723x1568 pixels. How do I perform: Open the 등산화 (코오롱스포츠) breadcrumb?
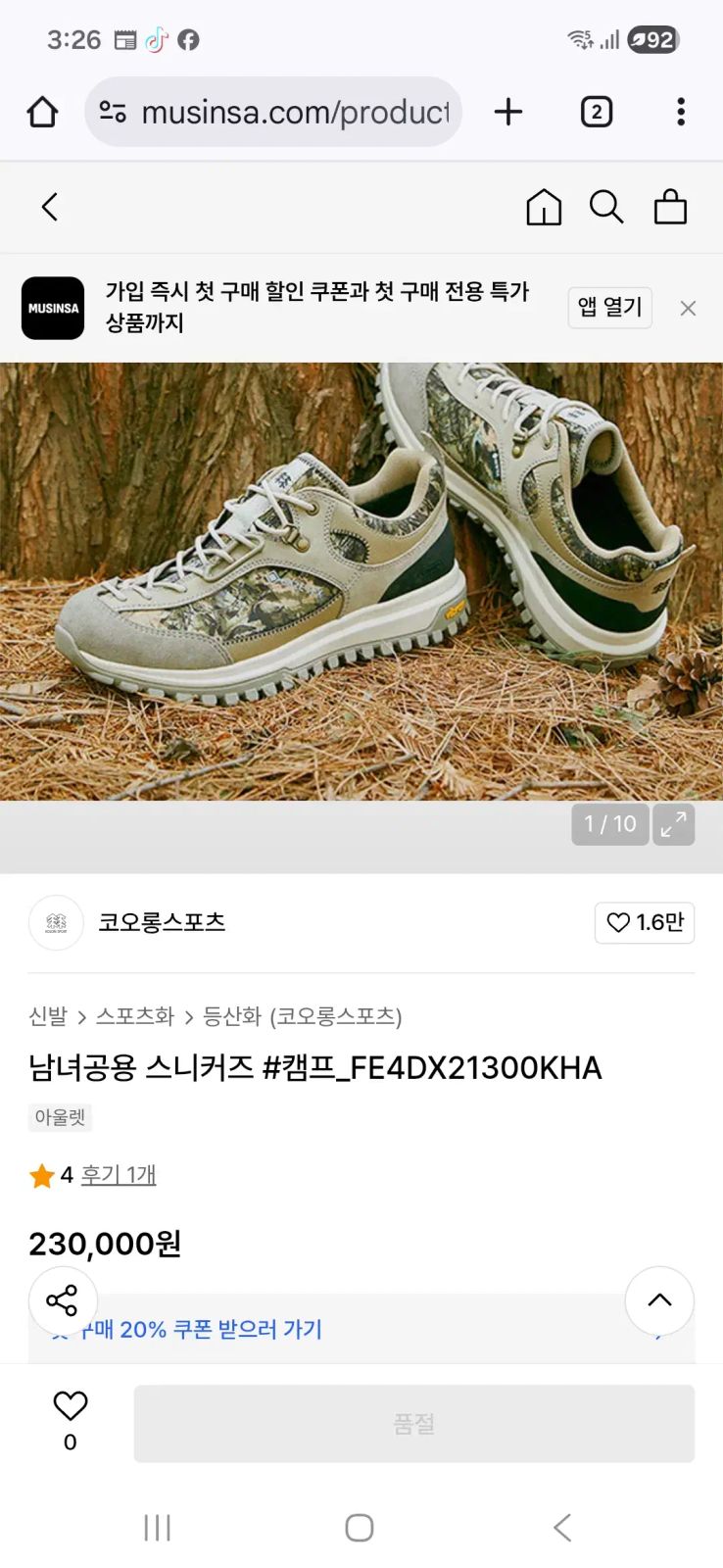click(302, 1016)
